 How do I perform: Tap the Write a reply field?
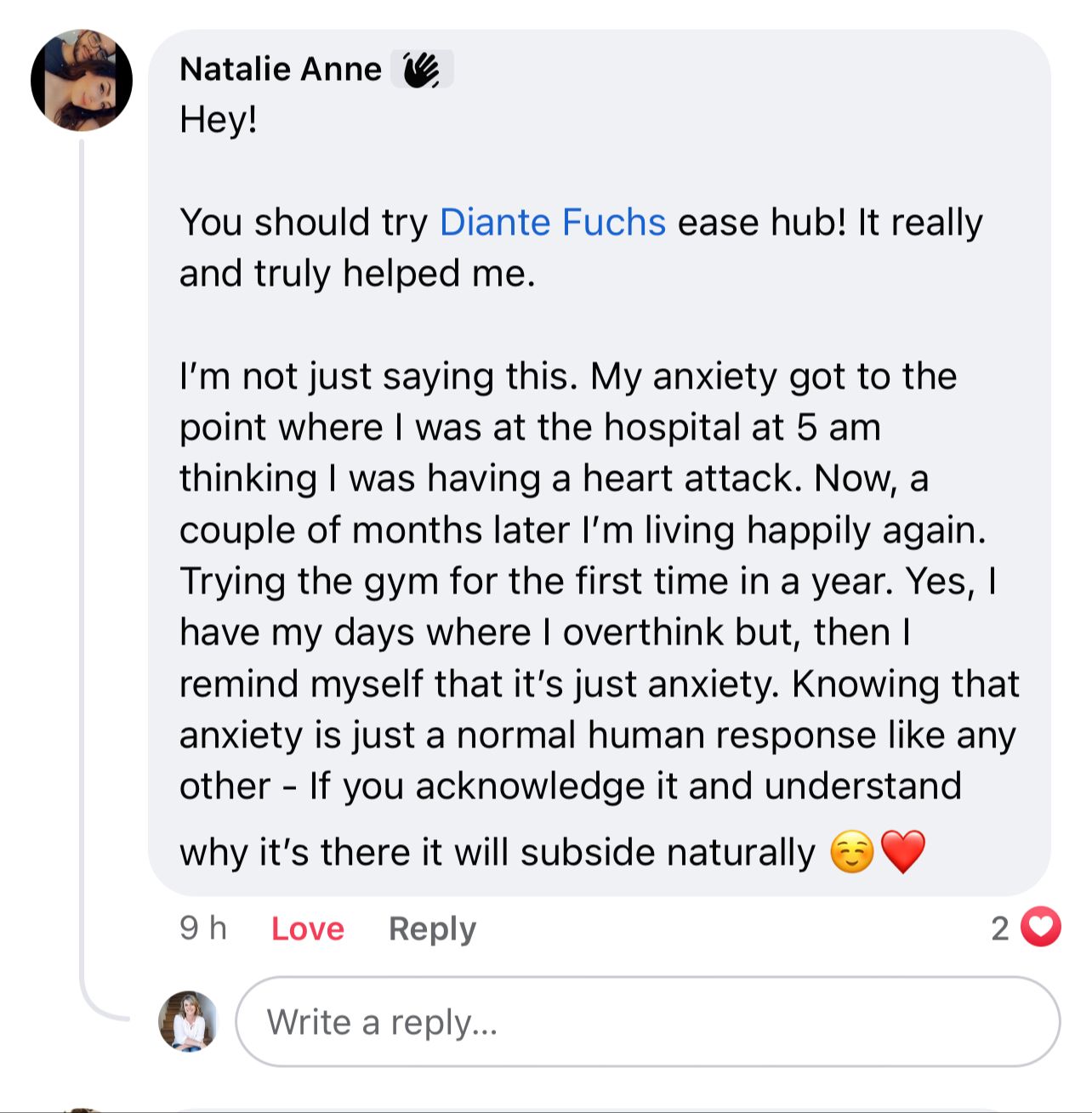(x=646, y=1021)
